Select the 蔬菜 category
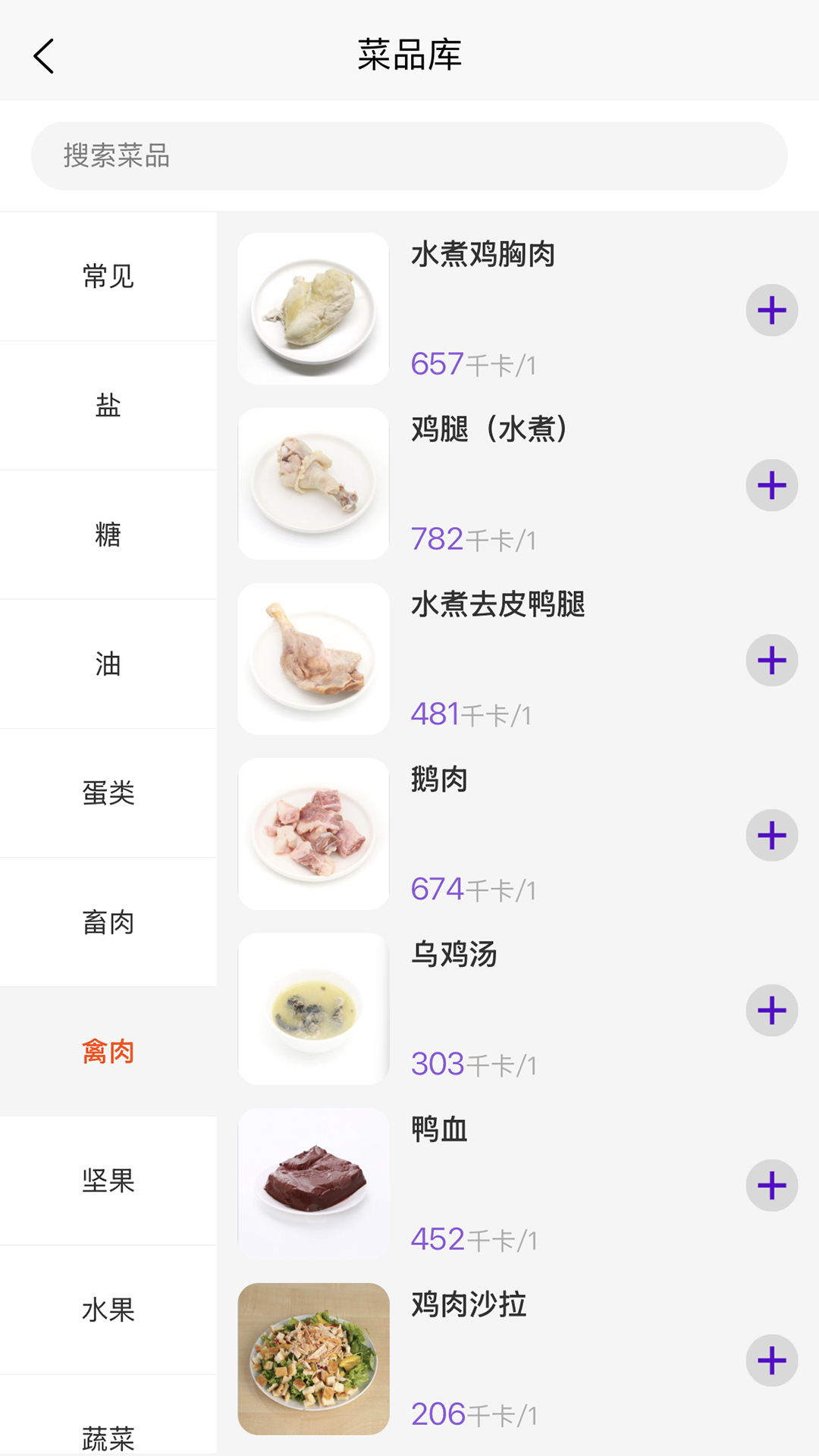This screenshot has height=1456, width=819. 108,1436
